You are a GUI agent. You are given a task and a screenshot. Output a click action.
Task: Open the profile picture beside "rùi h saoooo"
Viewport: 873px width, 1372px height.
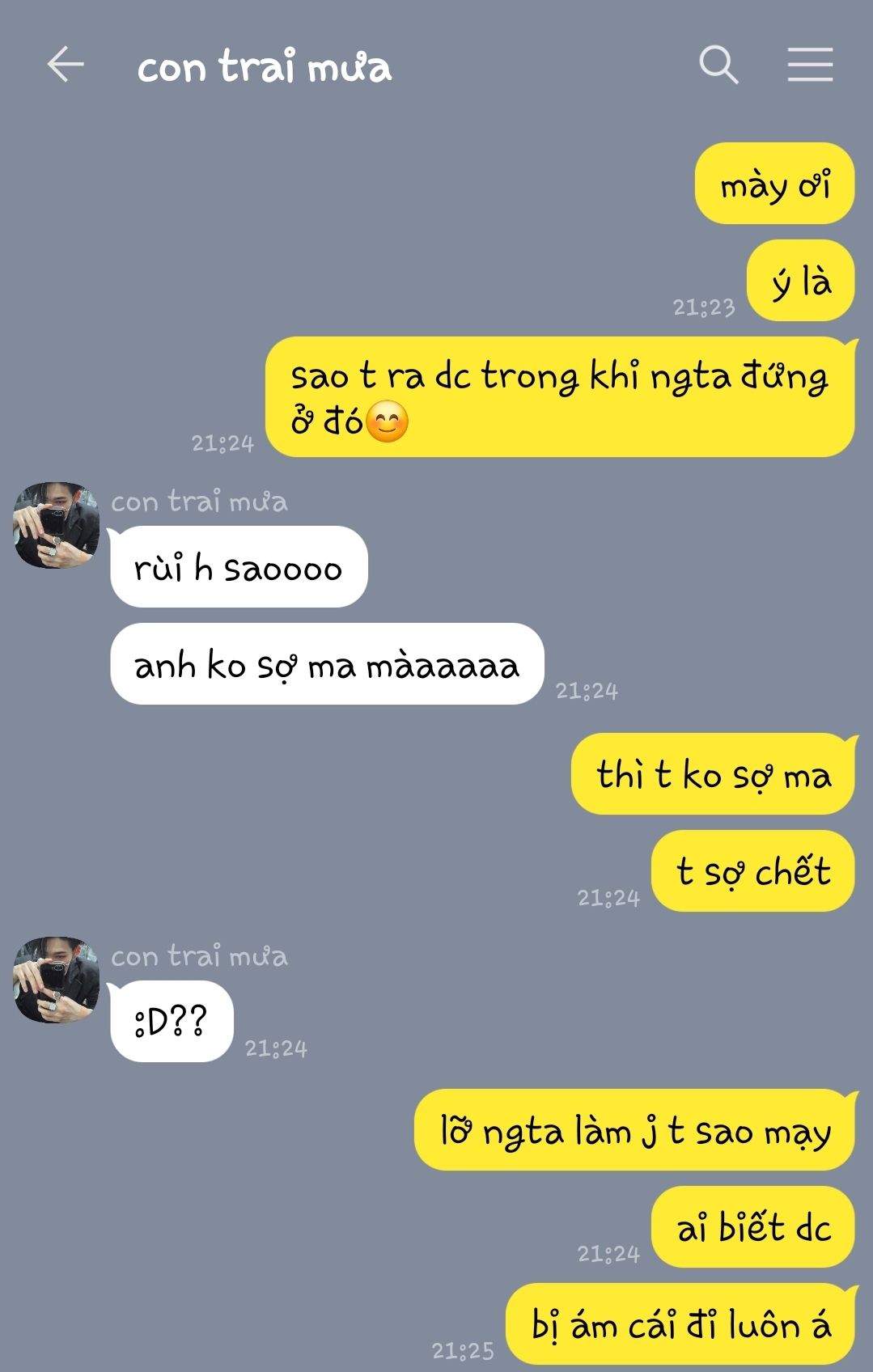pyautogui.click(x=56, y=525)
